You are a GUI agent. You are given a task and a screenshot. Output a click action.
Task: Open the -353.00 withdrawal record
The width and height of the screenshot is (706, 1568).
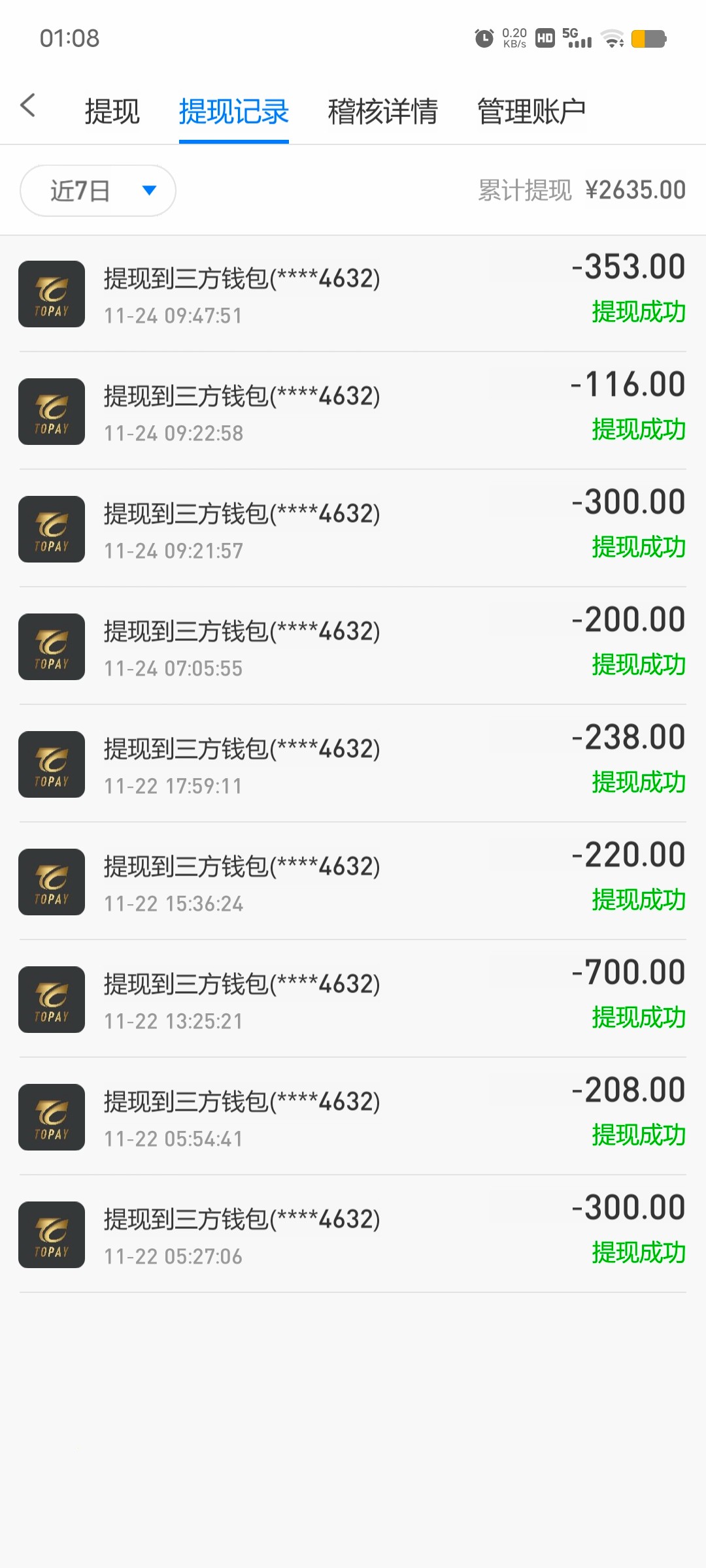coord(353,294)
